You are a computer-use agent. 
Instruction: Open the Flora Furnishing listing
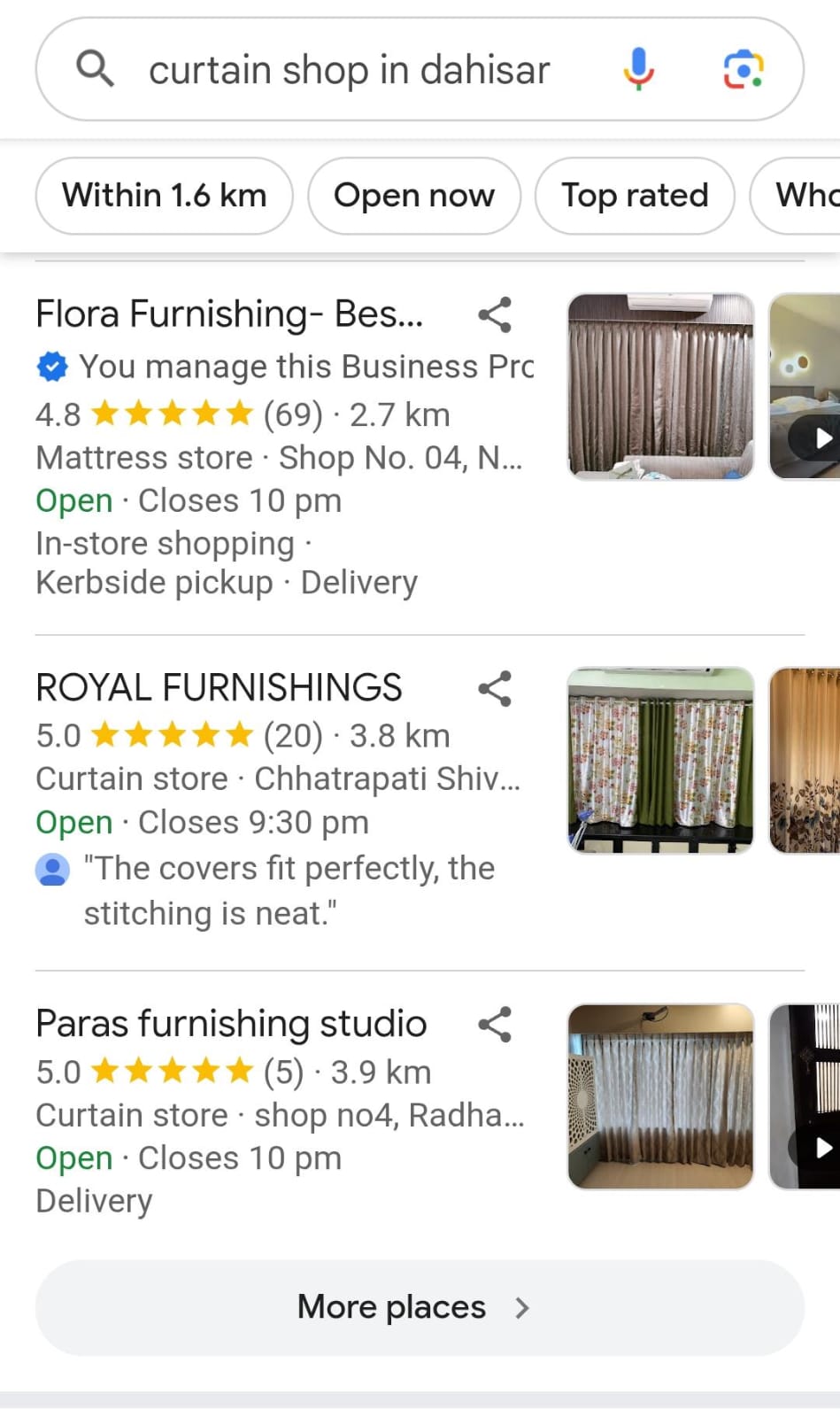click(229, 314)
